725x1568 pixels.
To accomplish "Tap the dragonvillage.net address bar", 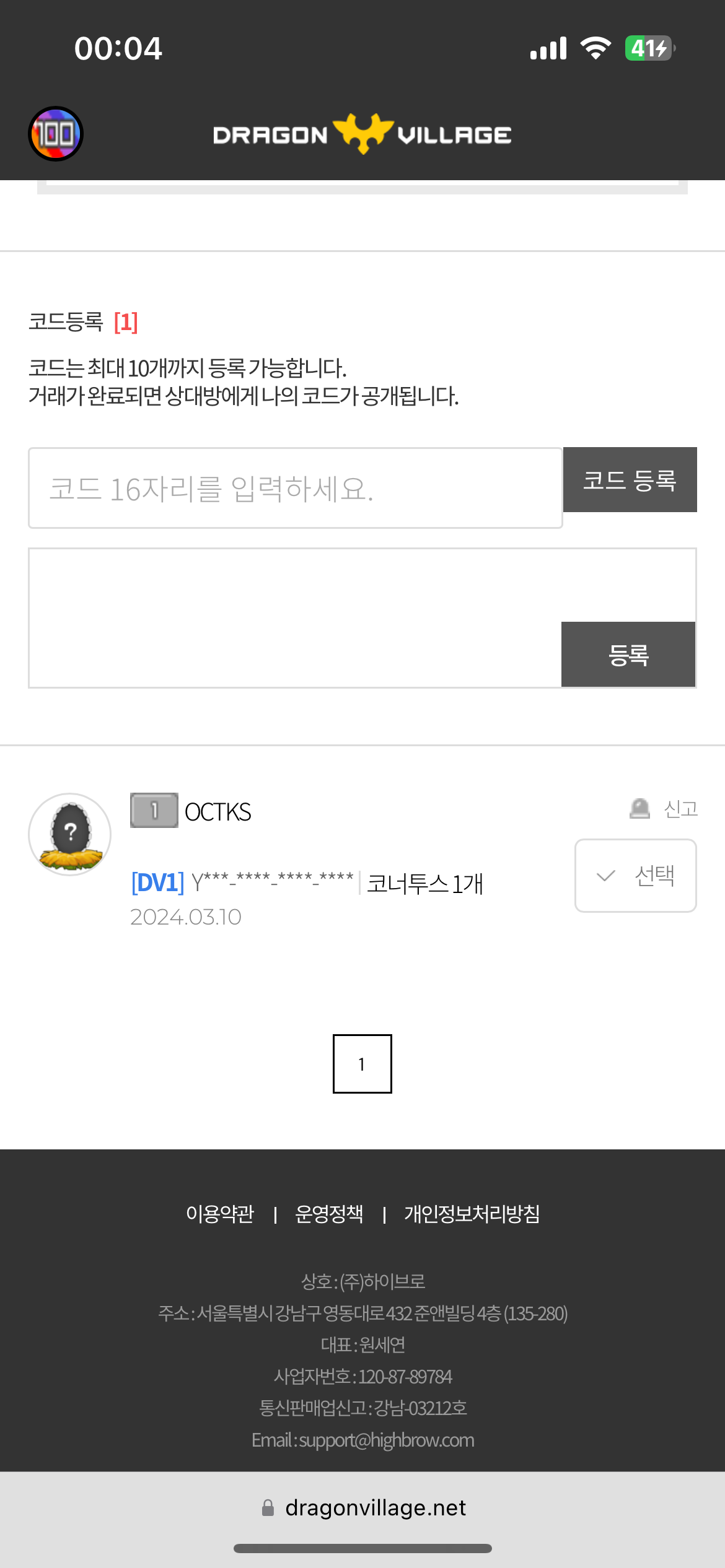I will (x=363, y=1507).
